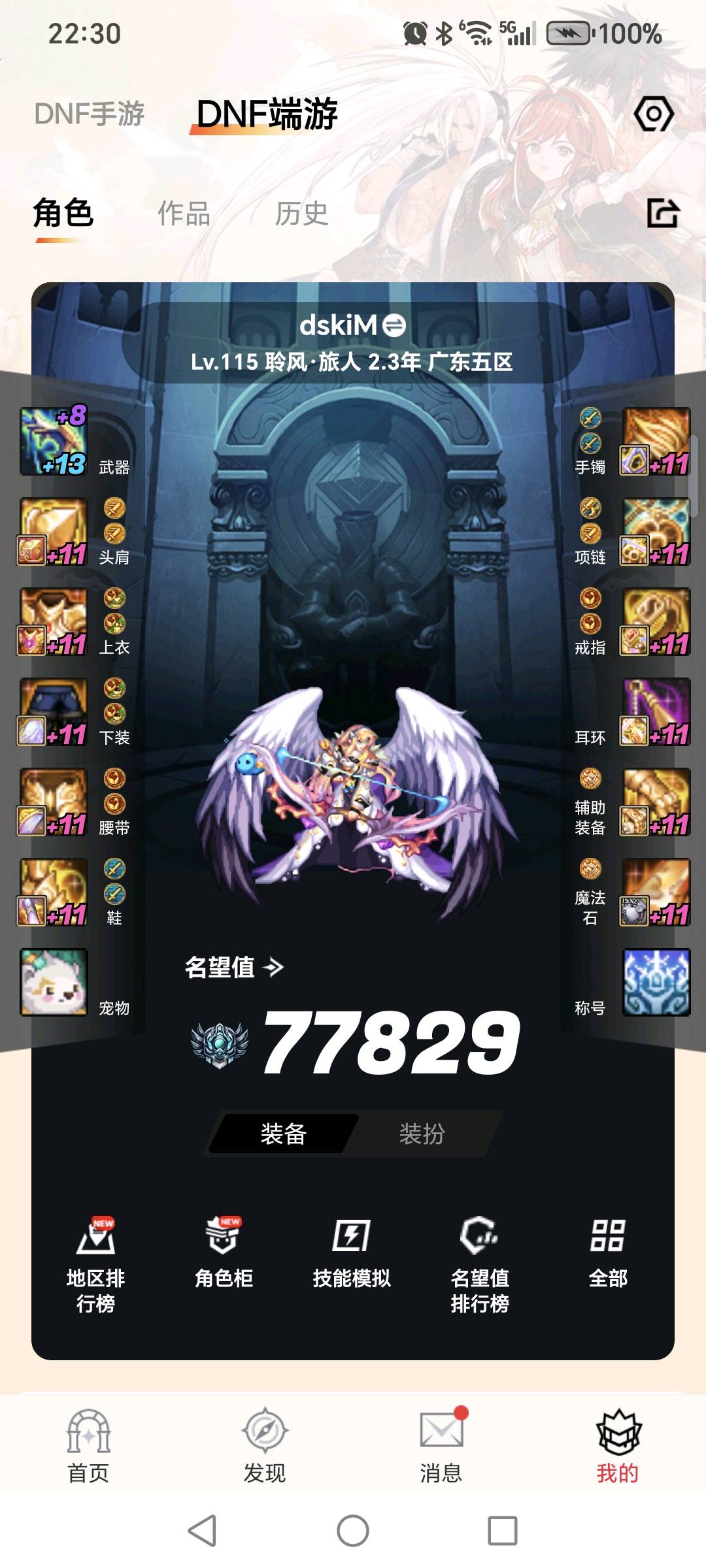Tap the system back button

[202, 1531]
